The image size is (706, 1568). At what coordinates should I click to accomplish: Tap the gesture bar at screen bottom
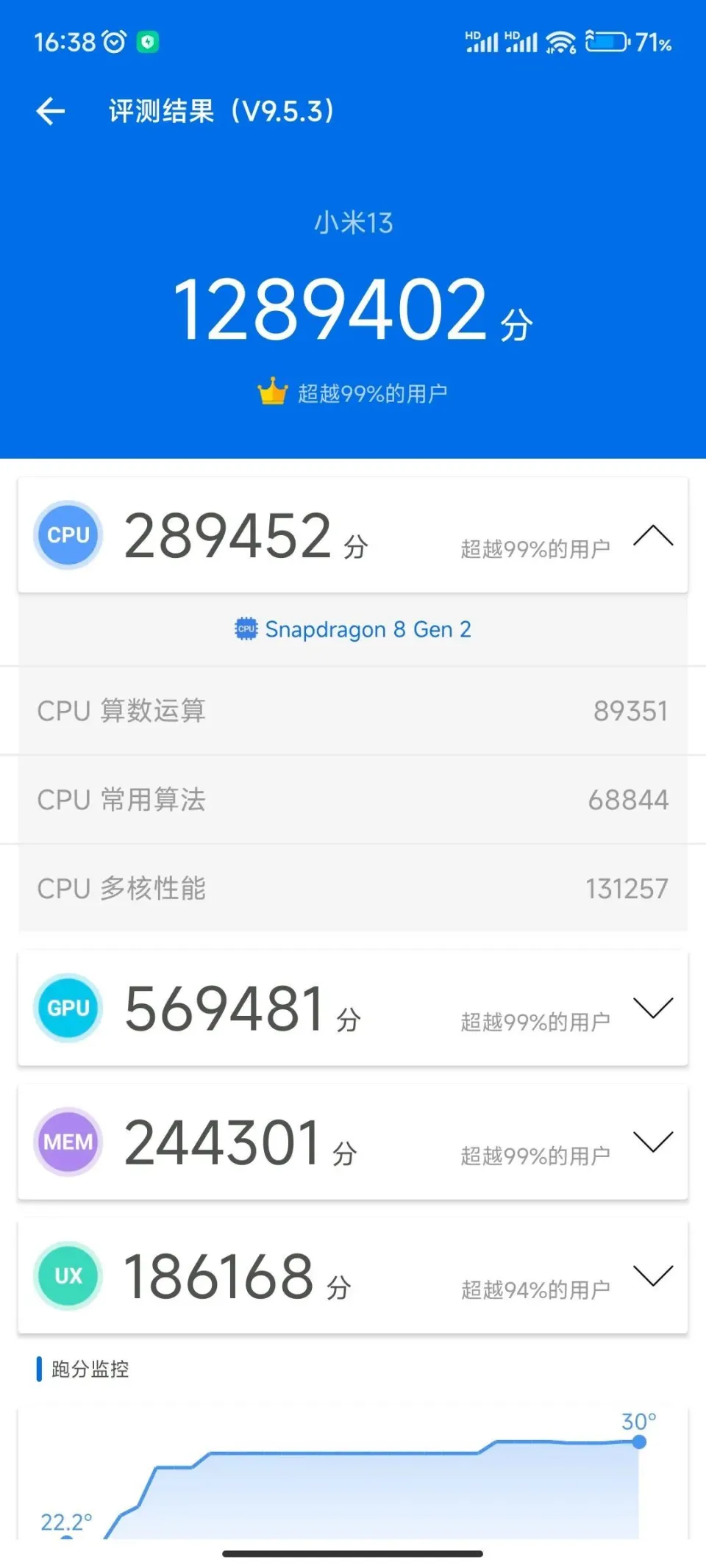(x=353, y=1553)
